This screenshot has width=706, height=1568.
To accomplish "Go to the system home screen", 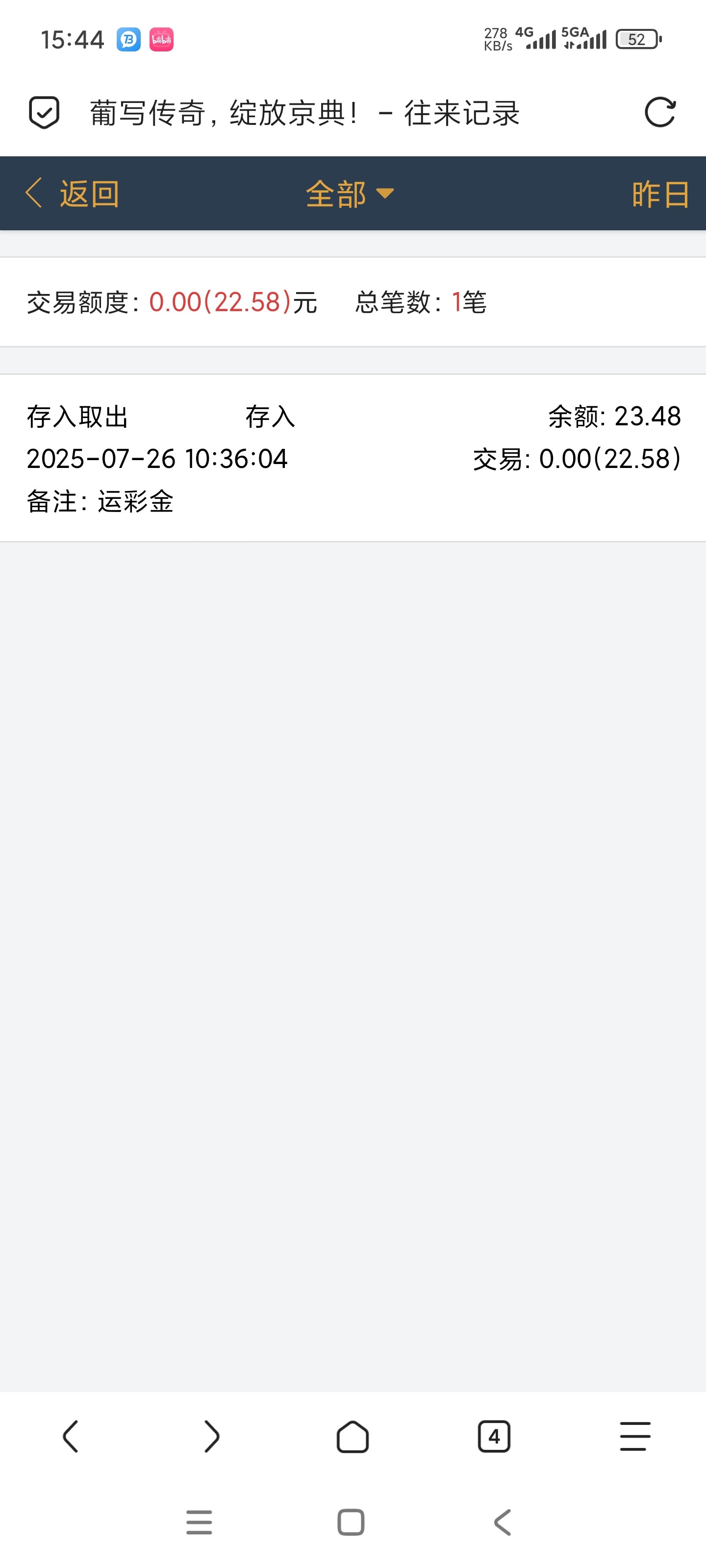I will (351, 1522).
